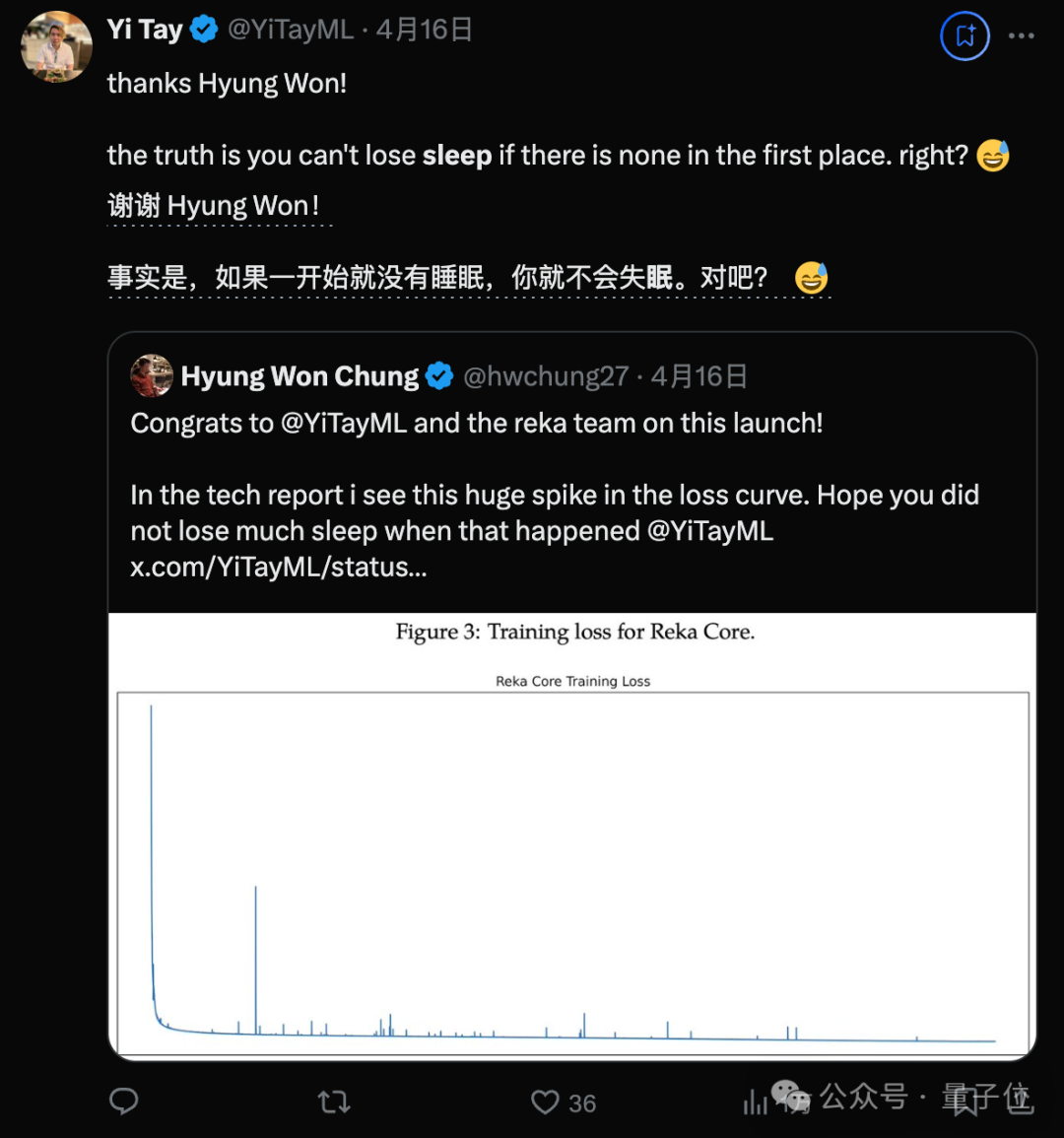Toggle like using the heart icon
This screenshot has height=1138, width=1064.
[548, 1103]
